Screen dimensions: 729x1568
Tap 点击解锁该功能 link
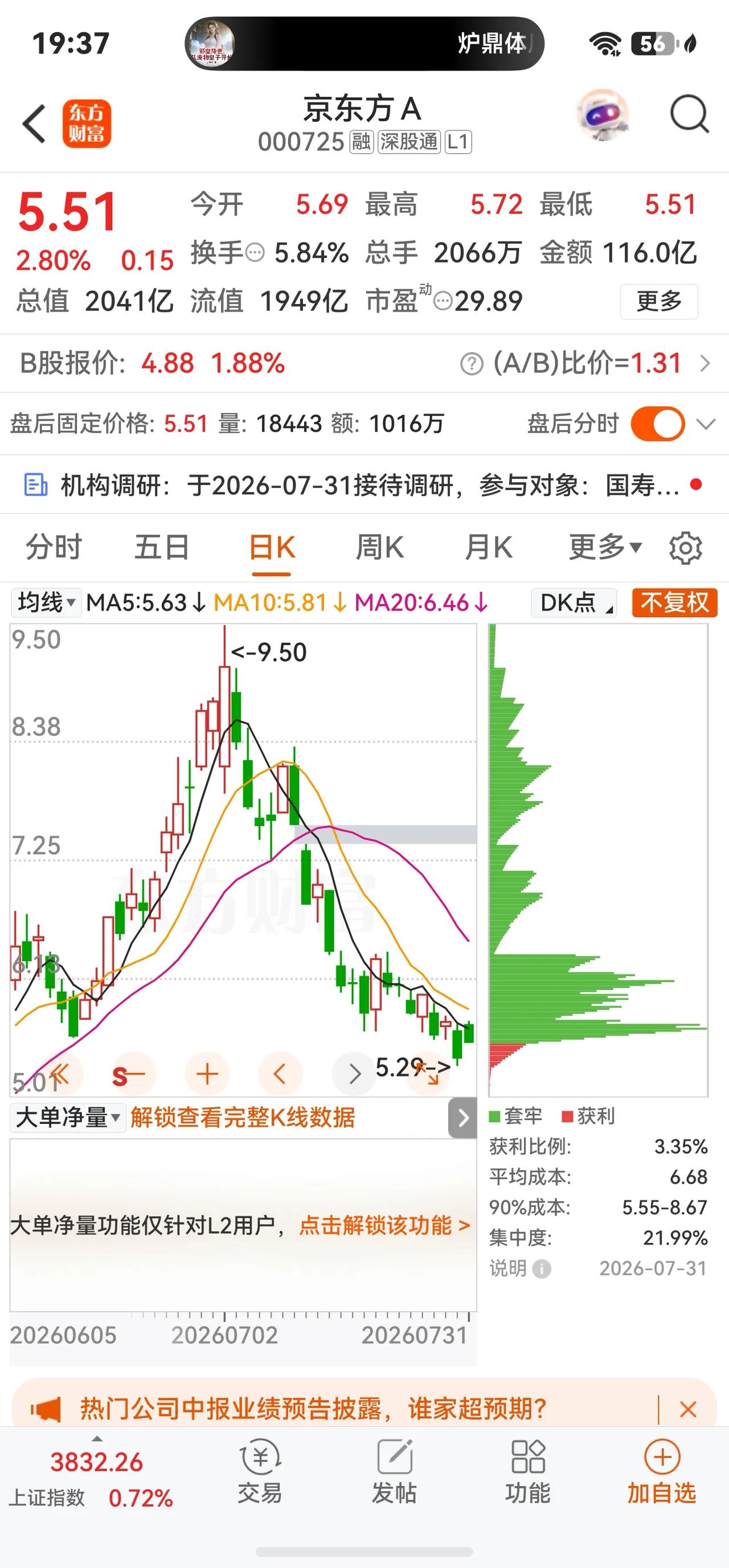coord(384,1225)
